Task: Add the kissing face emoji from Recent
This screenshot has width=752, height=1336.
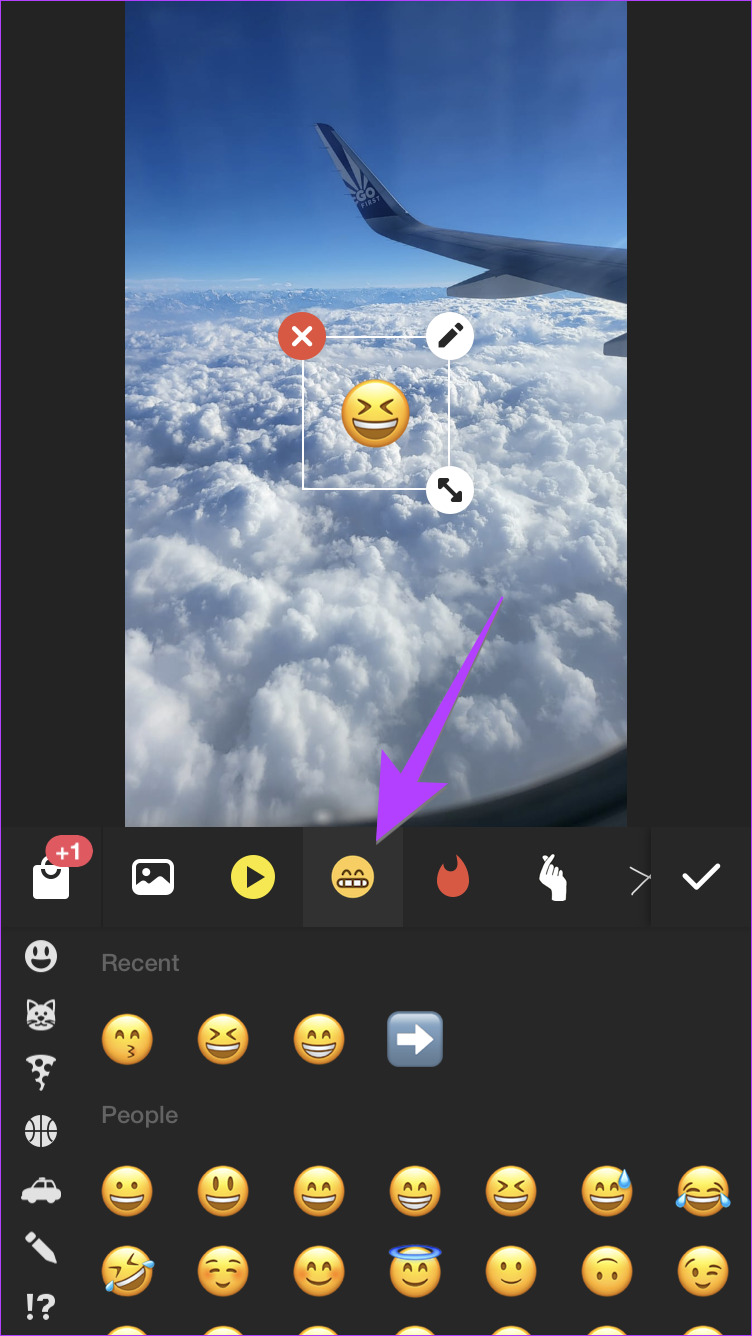Action: click(x=127, y=1039)
